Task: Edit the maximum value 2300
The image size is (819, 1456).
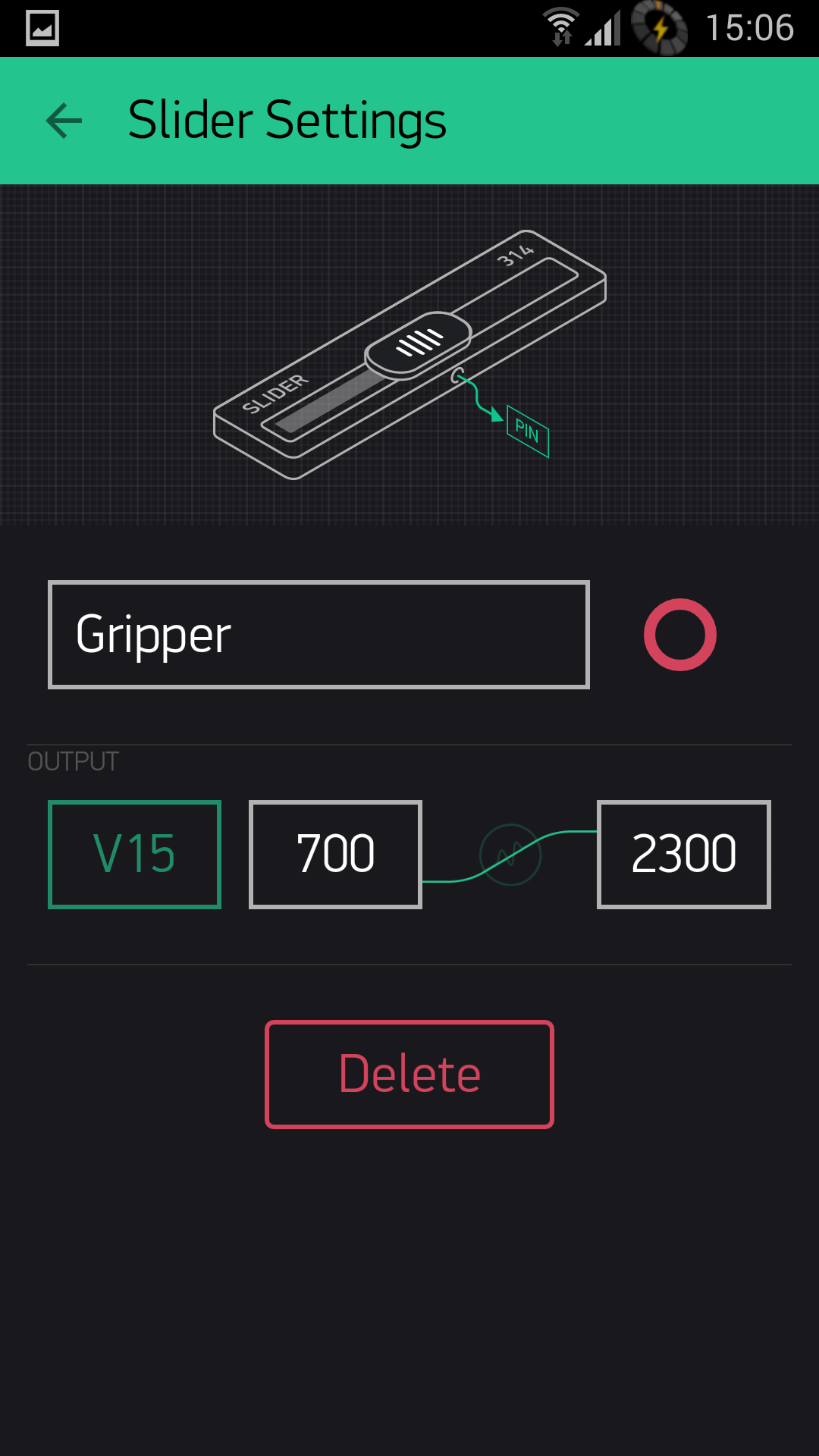Action: pyautogui.click(x=683, y=854)
